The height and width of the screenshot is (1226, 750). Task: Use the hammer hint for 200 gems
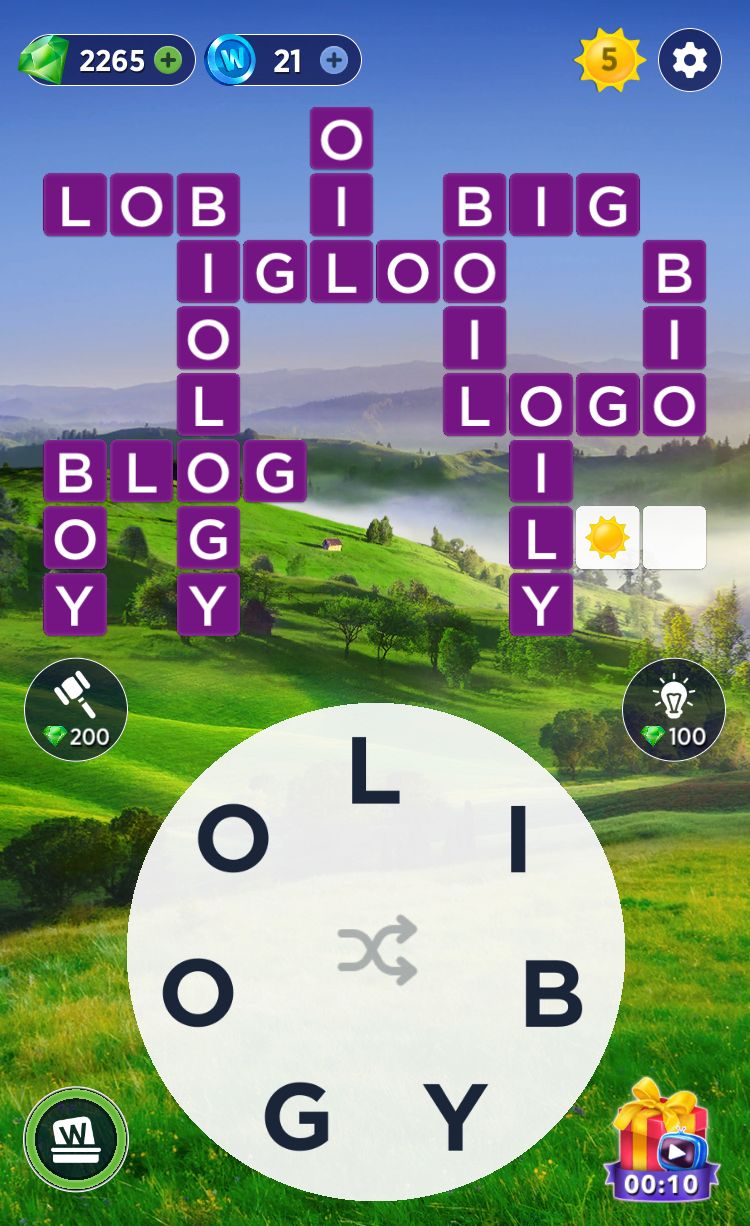click(x=76, y=709)
